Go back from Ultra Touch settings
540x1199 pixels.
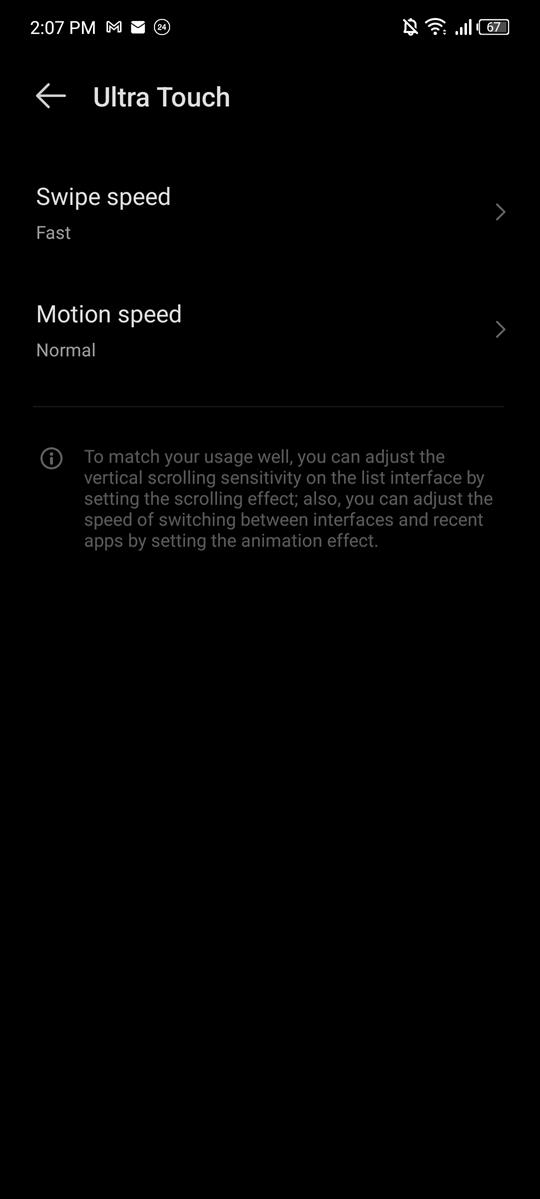coord(50,96)
